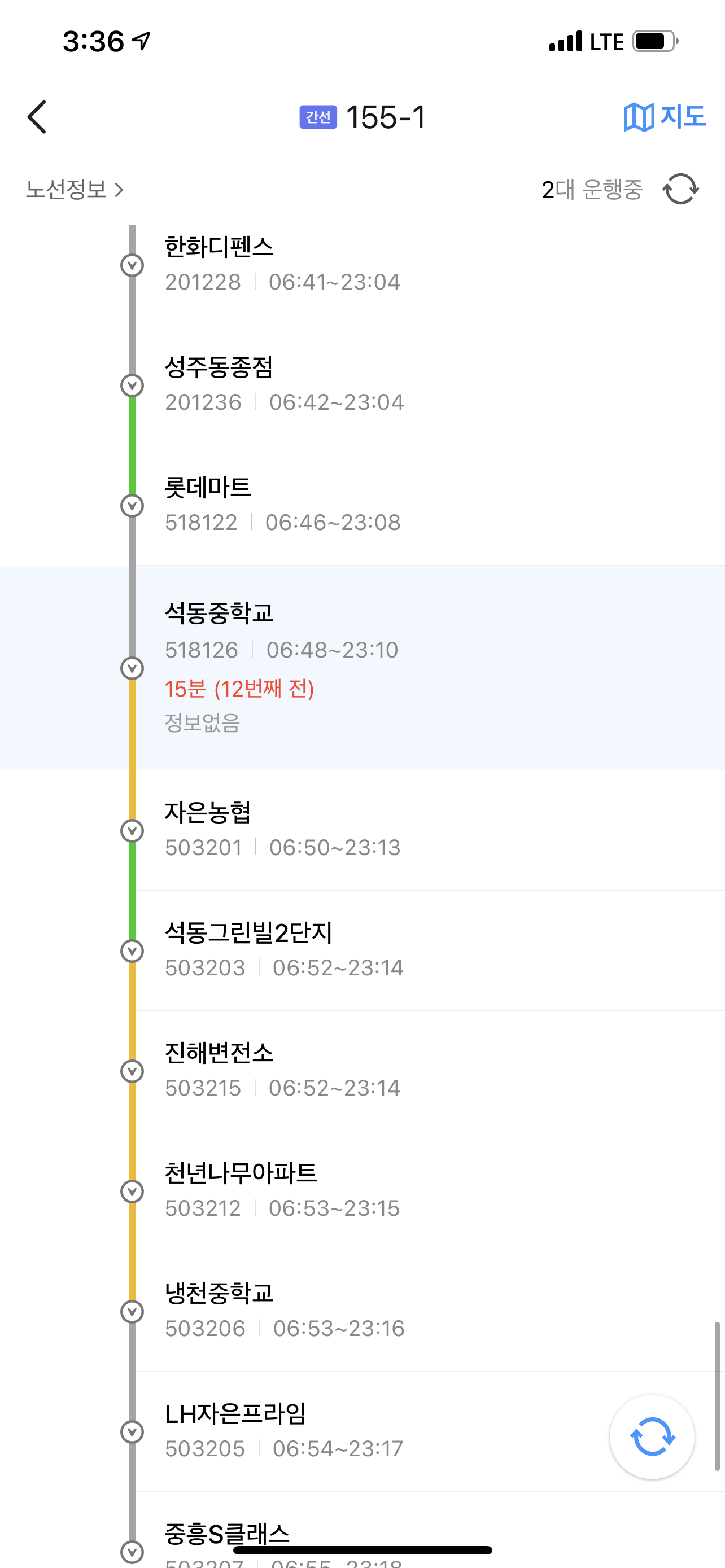The height and width of the screenshot is (1568, 725).
Task: Refresh via the icon beside 2대 운행중
Action: pyautogui.click(x=680, y=189)
